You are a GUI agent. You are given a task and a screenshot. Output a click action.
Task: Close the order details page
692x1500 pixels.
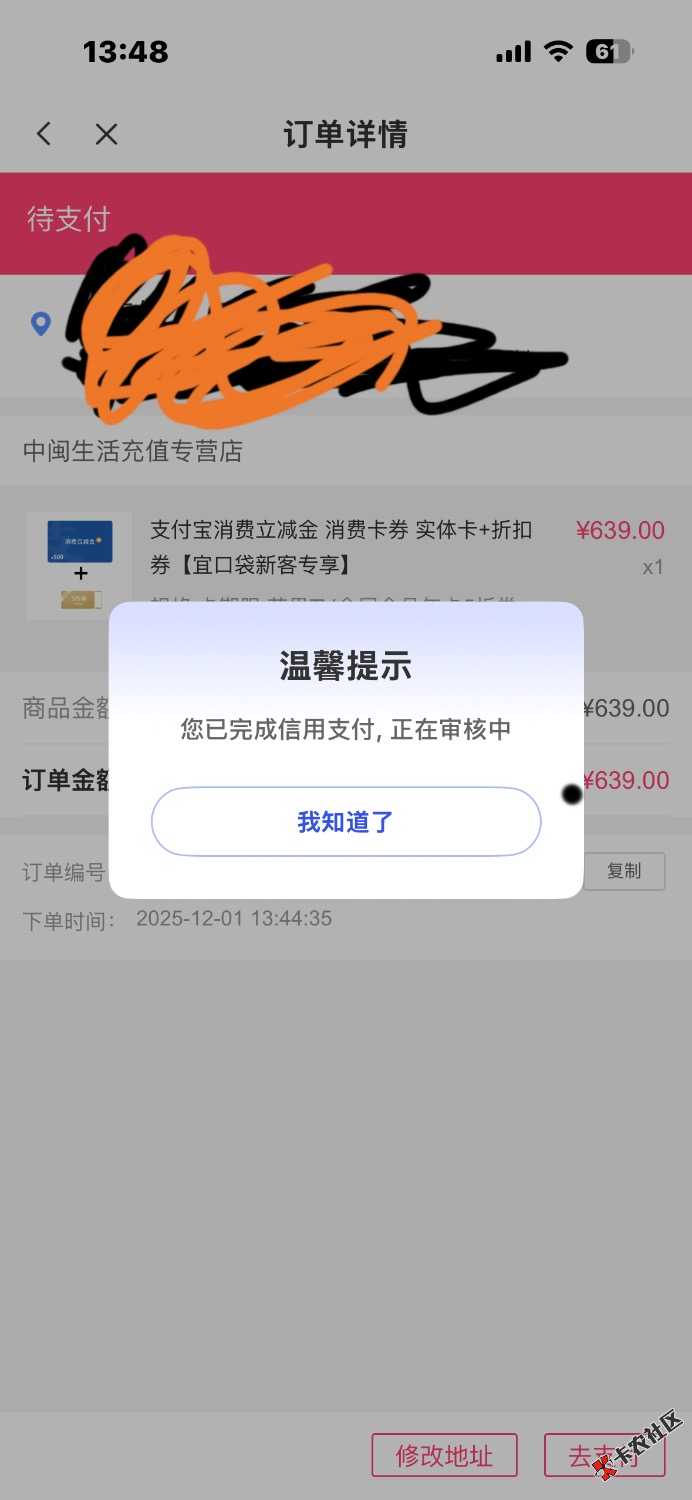click(x=106, y=134)
